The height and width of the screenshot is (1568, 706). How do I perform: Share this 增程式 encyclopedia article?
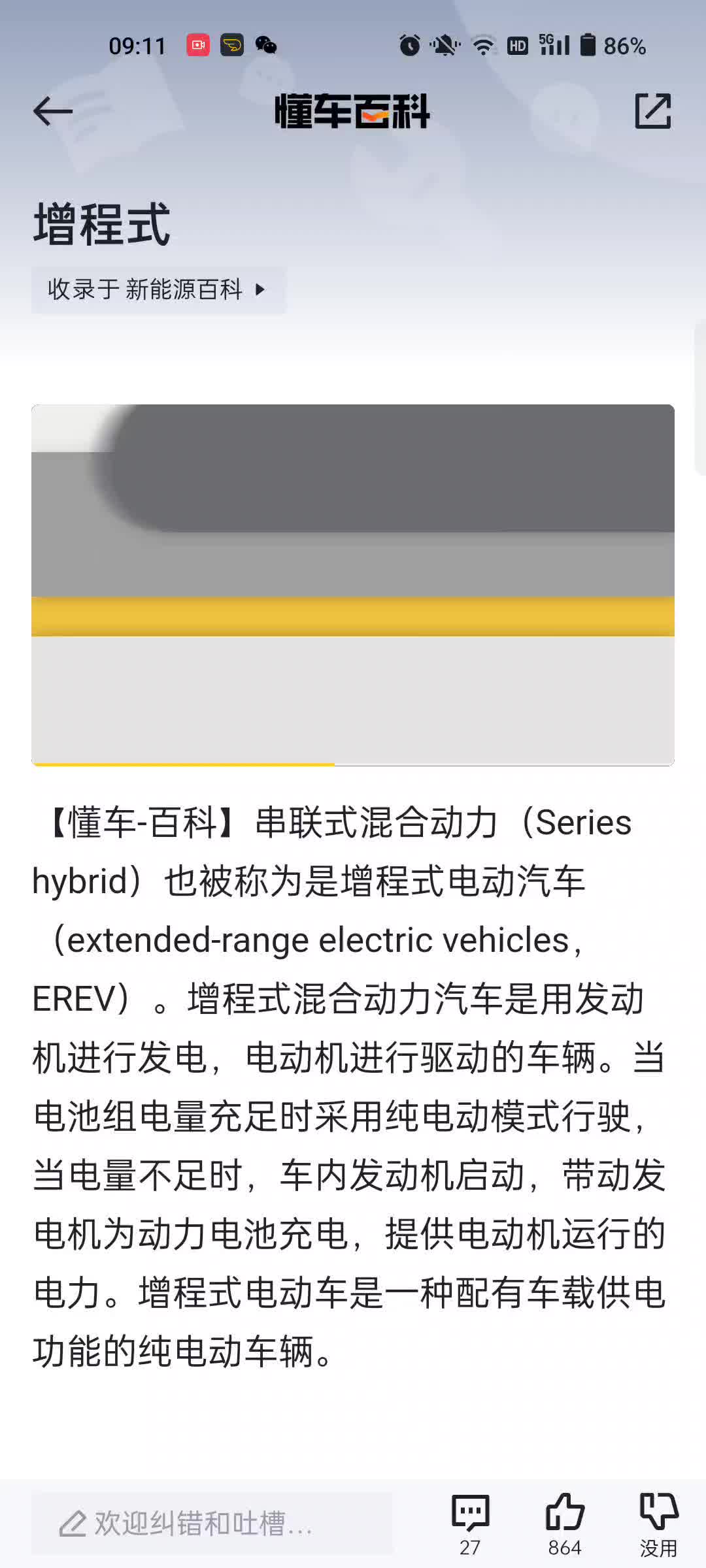pyautogui.click(x=652, y=111)
